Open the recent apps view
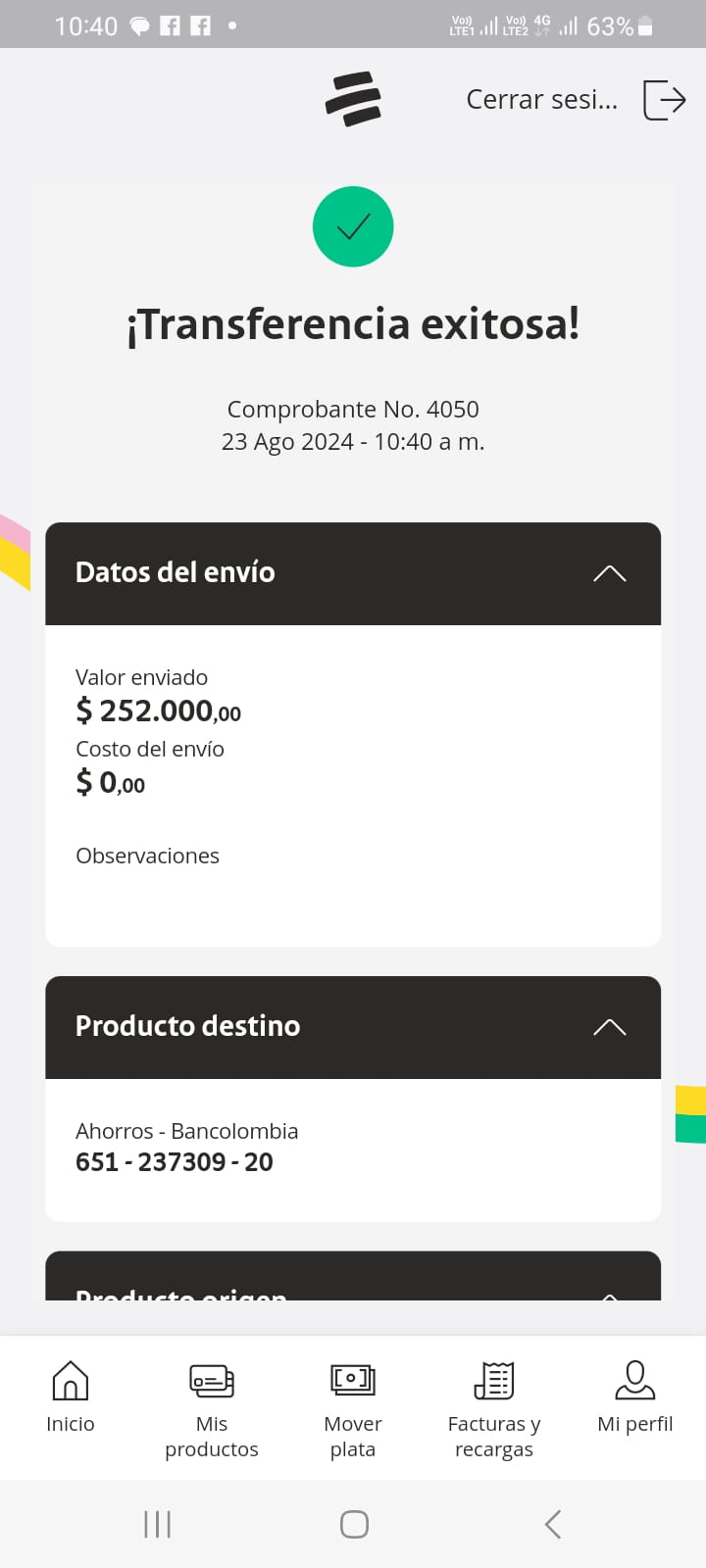Viewport: 706px width, 1568px height. (157, 1524)
